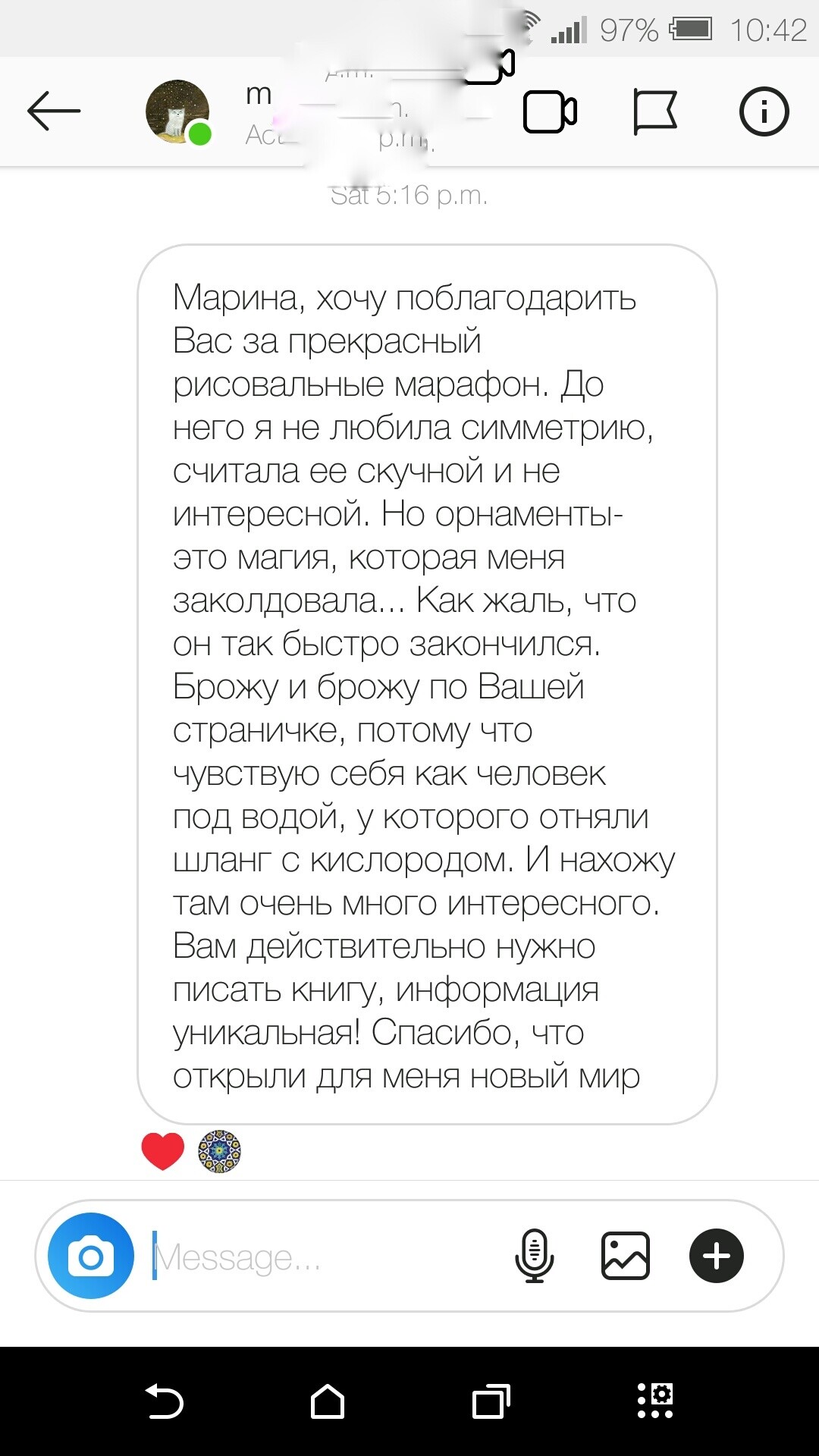Screen dimensions: 819x1456
Task: Open the camera to send a photo
Action: [x=91, y=1257]
